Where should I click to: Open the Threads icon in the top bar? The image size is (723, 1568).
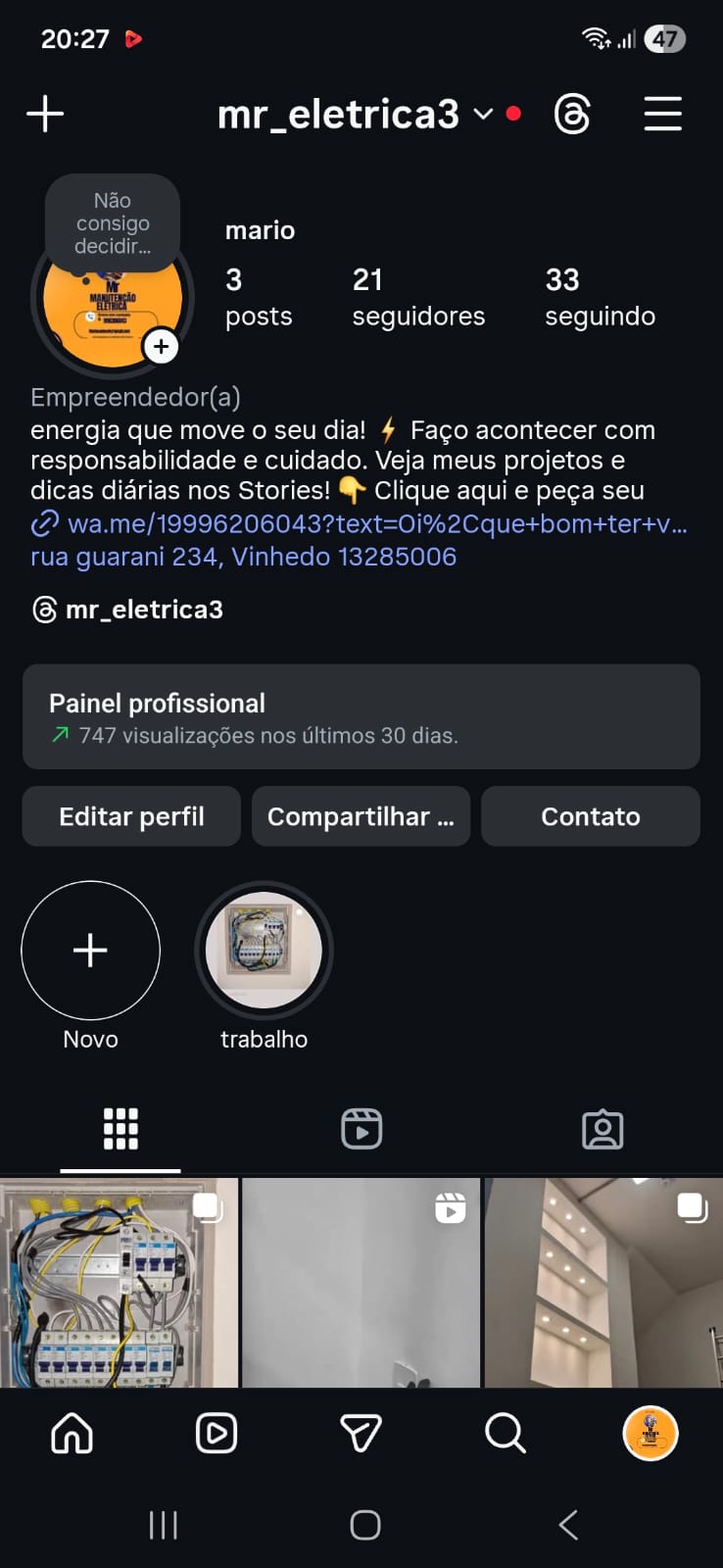[572, 115]
